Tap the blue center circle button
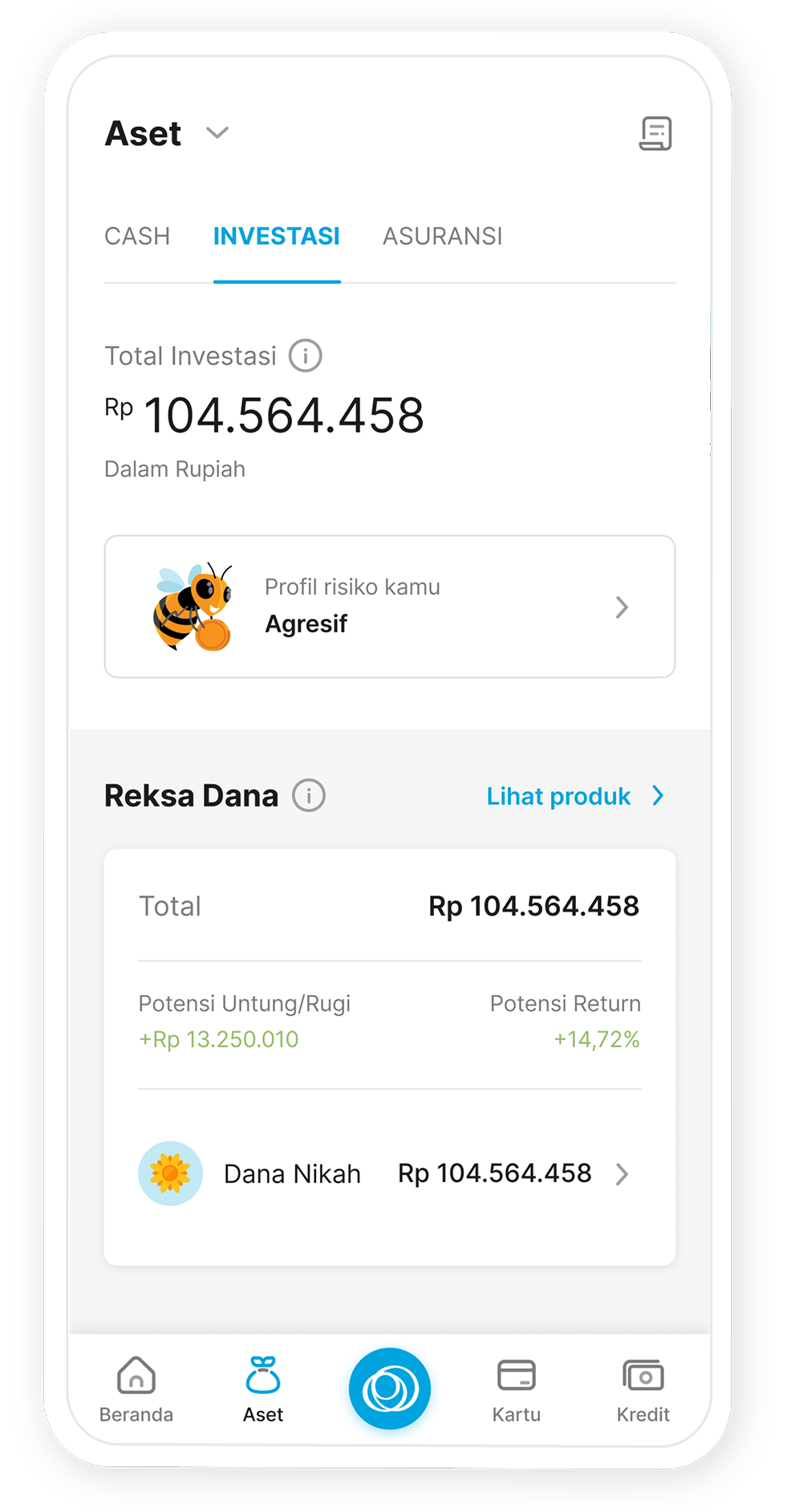 click(390, 1388)
